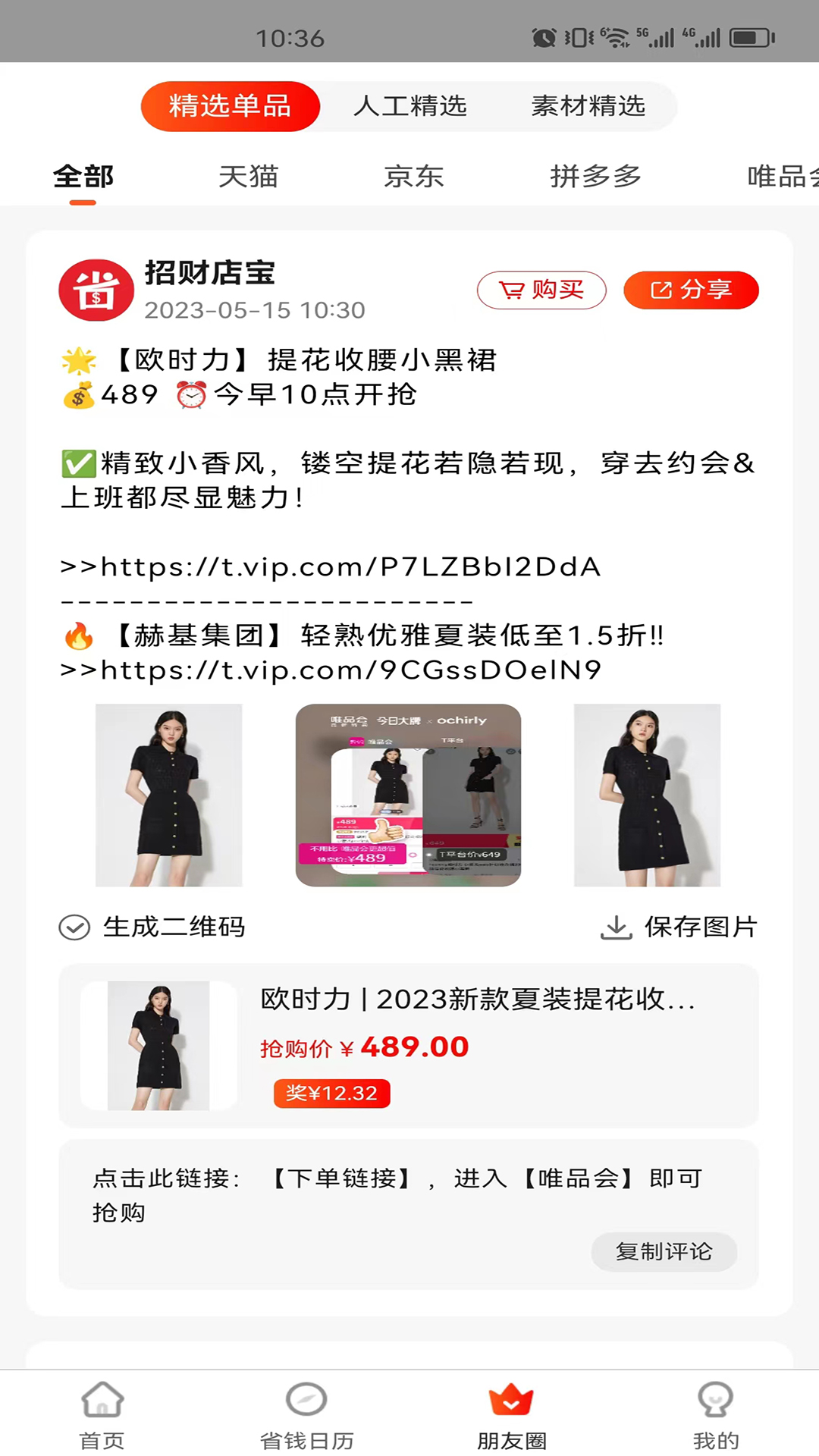
Task: Open the first dress photo
Action: tap(168, 795)
